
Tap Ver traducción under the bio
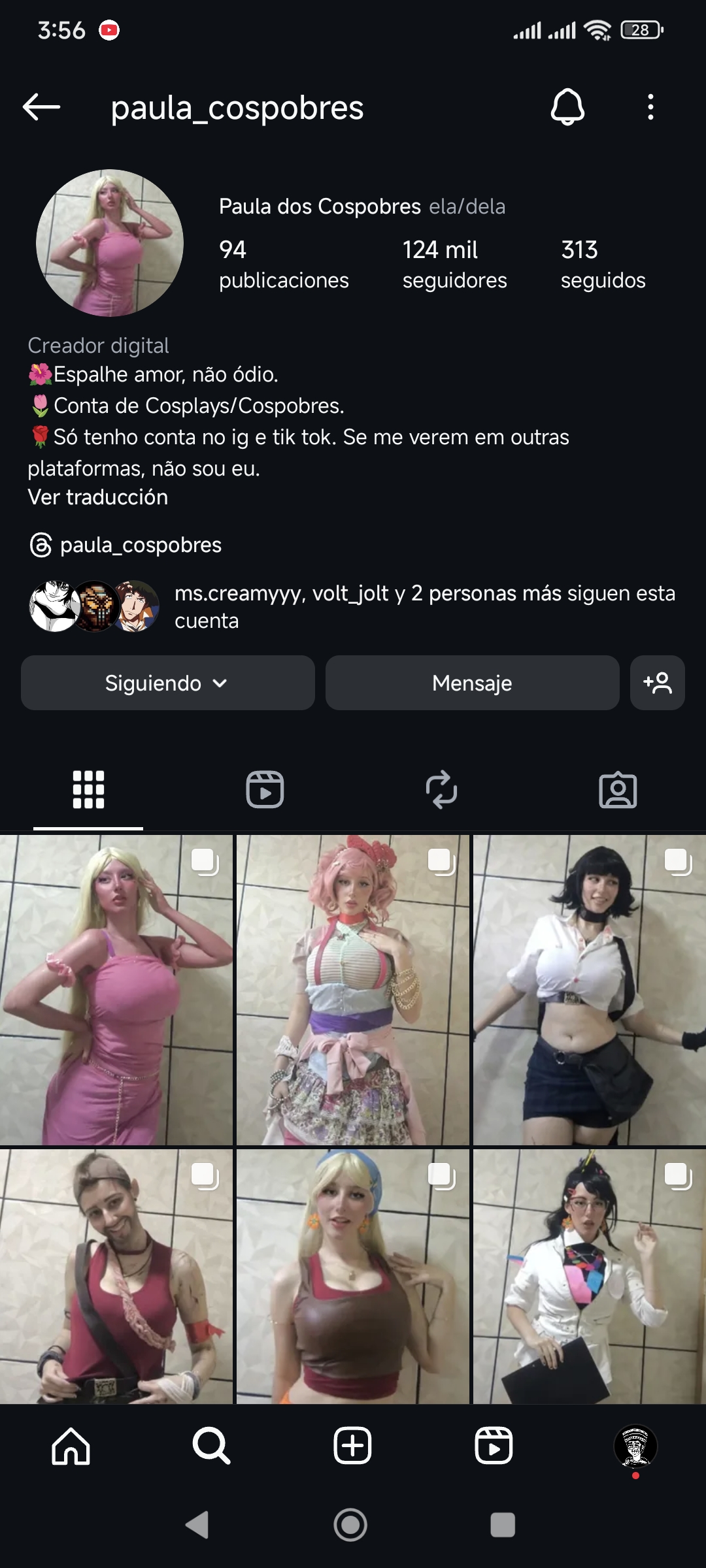click(98, 497)
